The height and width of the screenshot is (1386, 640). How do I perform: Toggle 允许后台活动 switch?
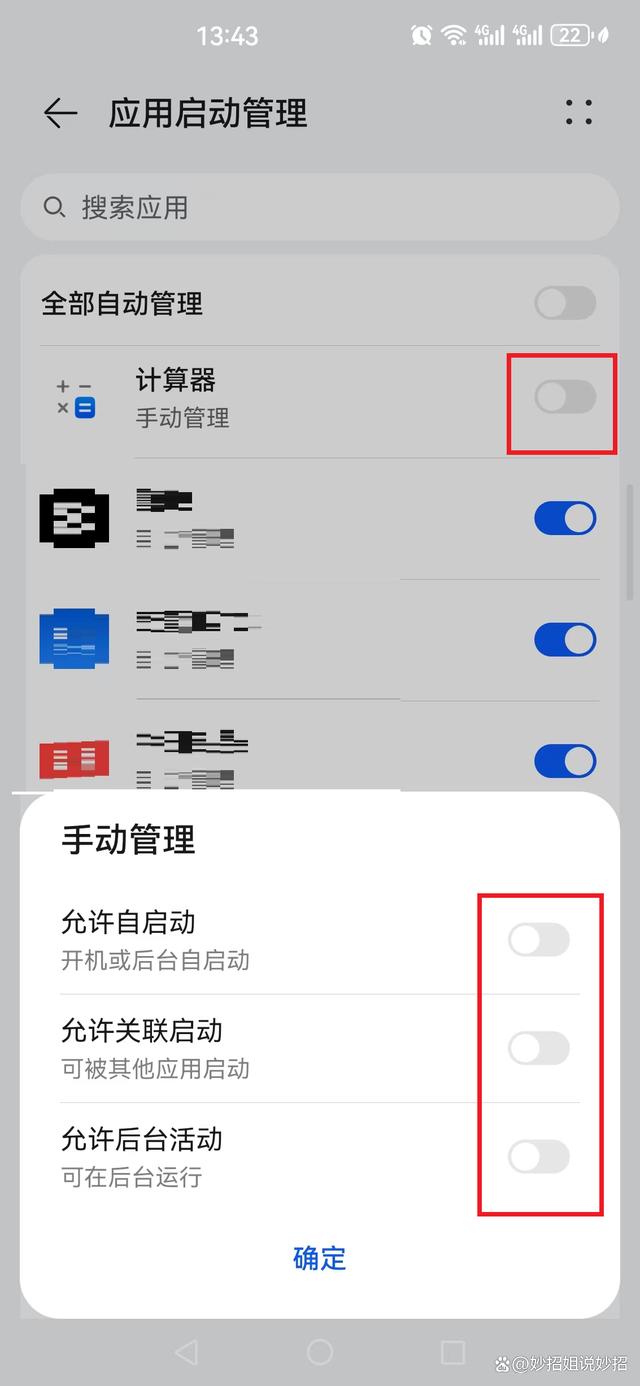(538, 1157)
